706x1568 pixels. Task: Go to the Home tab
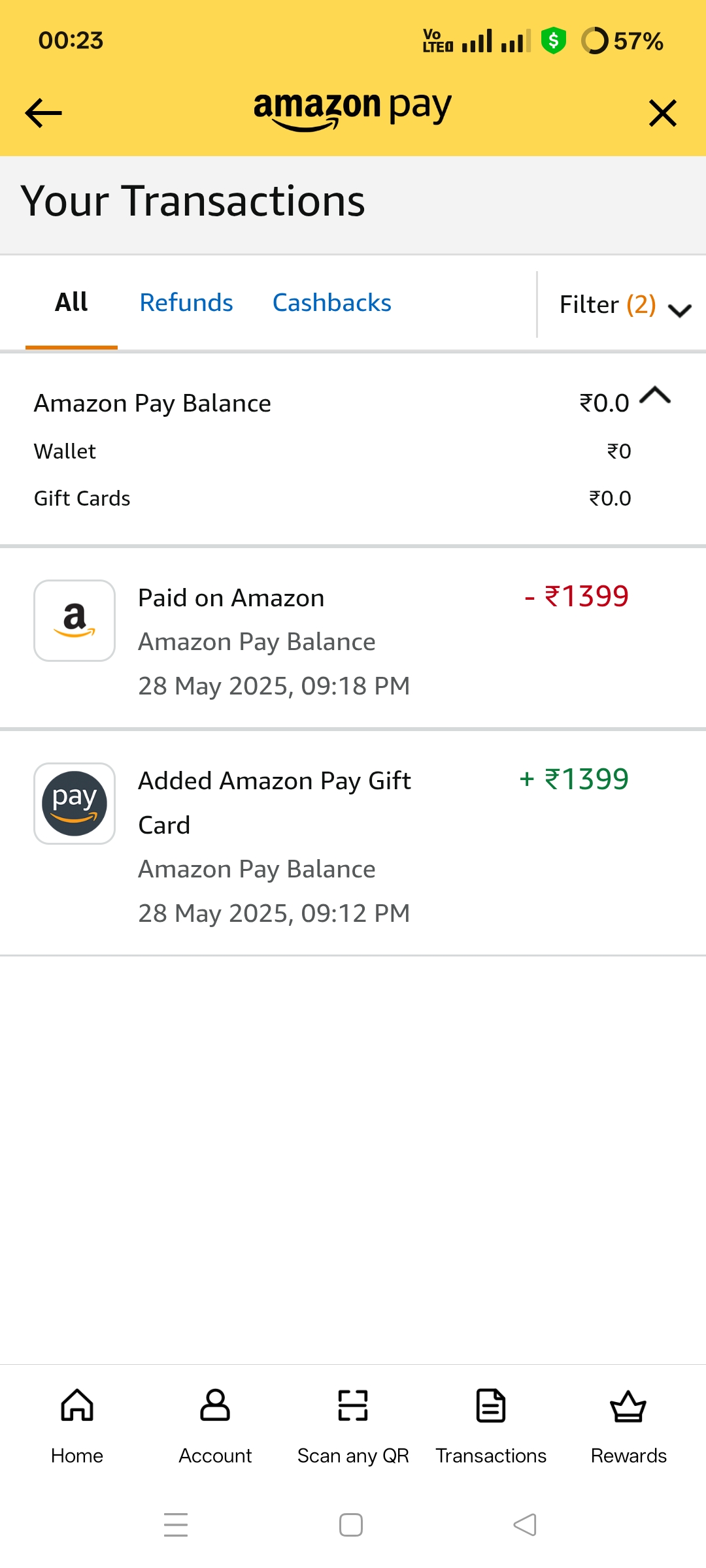coord(77,1426)
